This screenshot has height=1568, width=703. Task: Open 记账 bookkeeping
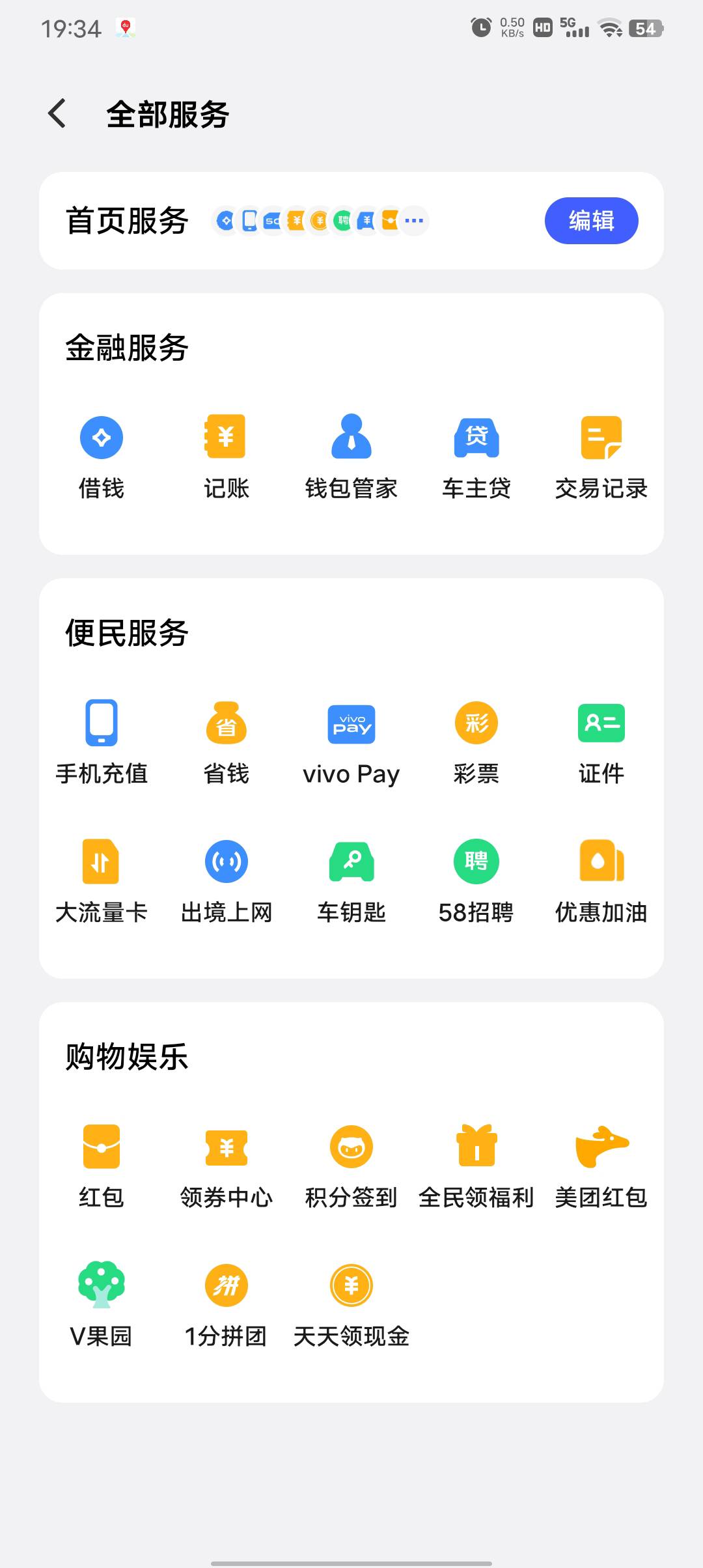(x=226, y=438)
